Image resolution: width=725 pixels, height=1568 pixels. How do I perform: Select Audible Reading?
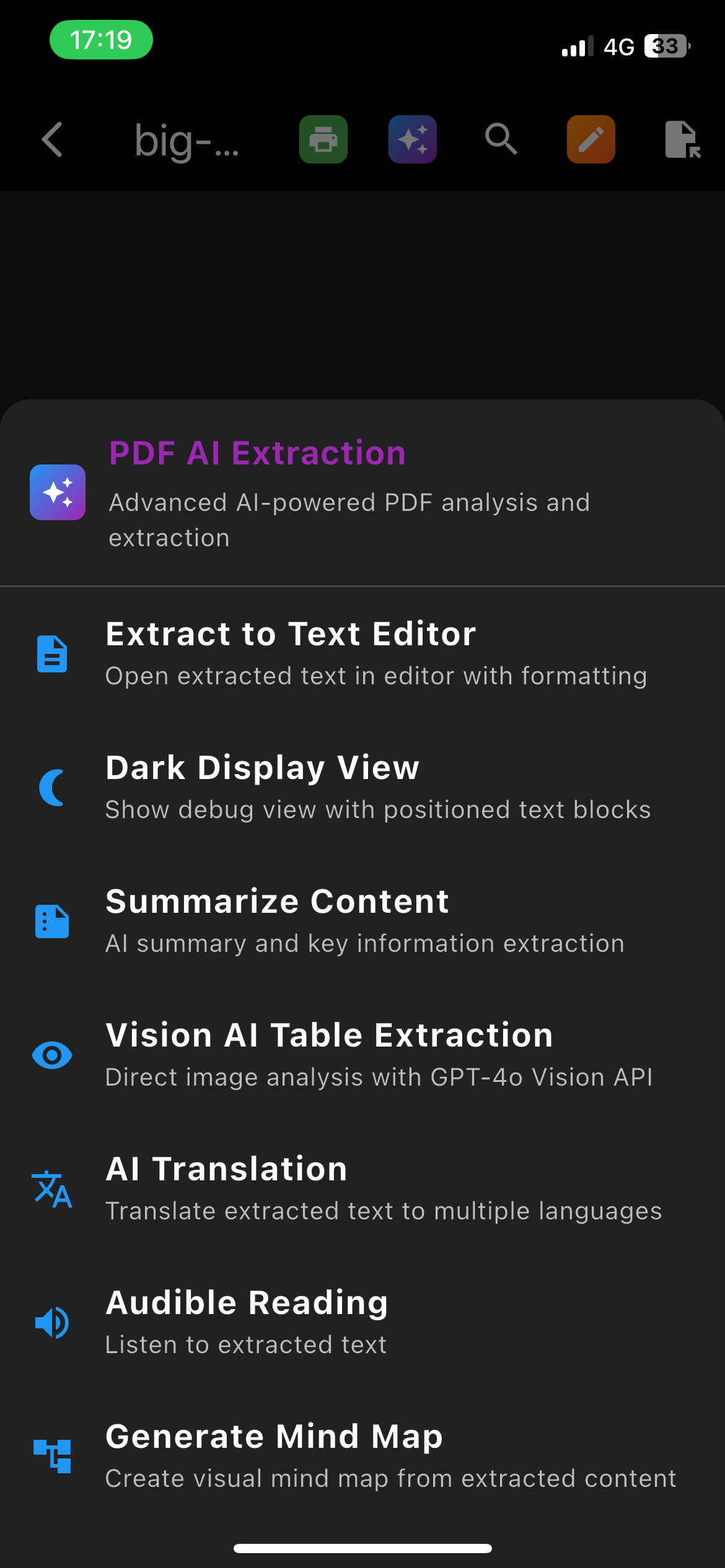(x=362, y=1322)
